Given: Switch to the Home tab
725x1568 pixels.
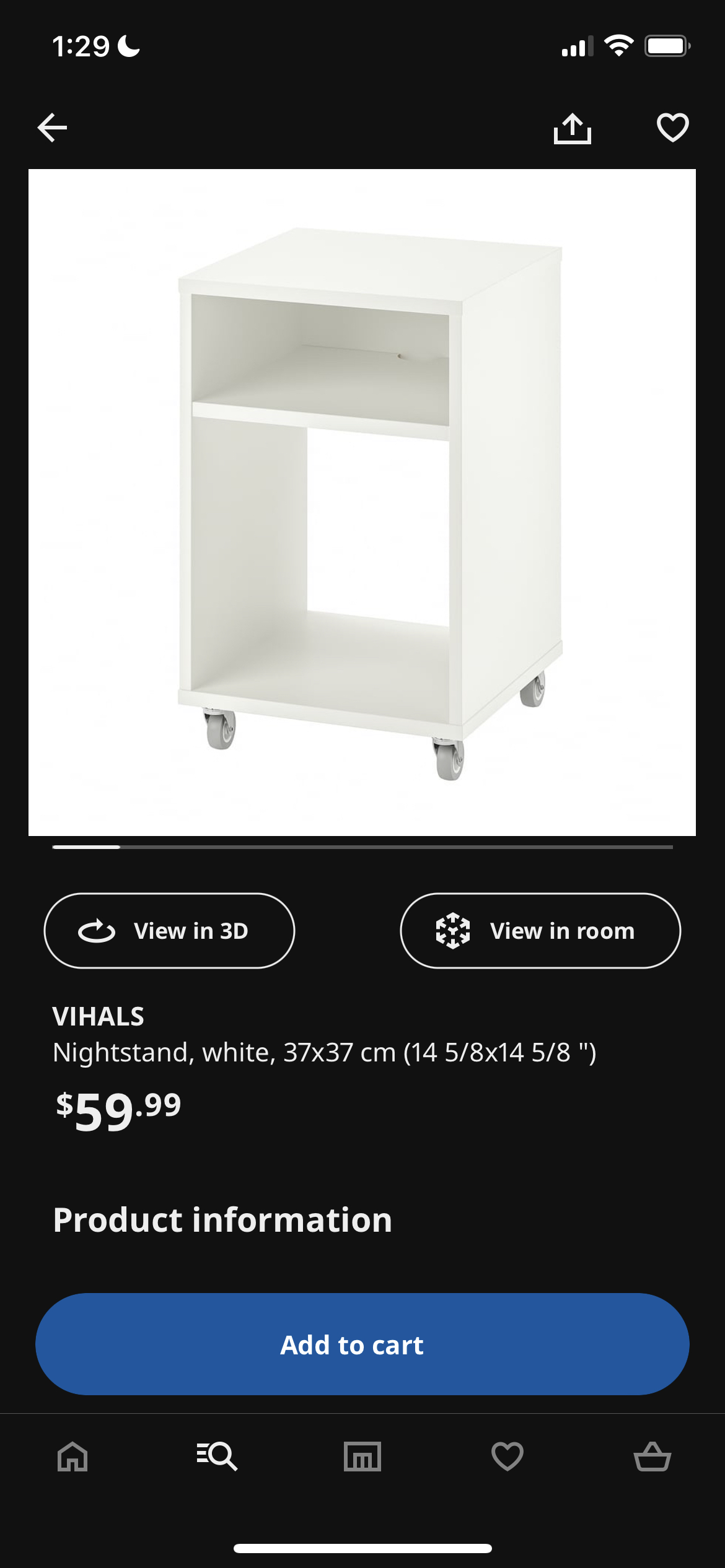Looking at the screenshot, I should [x=72, y=1456].
